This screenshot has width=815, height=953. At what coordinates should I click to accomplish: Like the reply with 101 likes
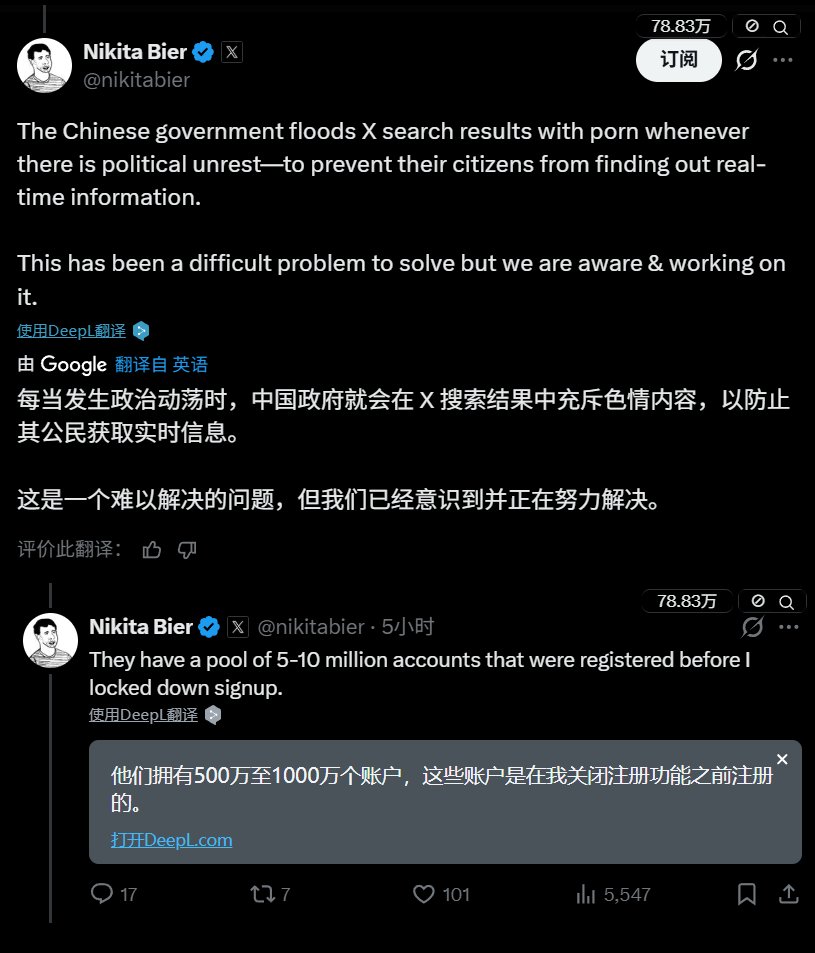424,894
